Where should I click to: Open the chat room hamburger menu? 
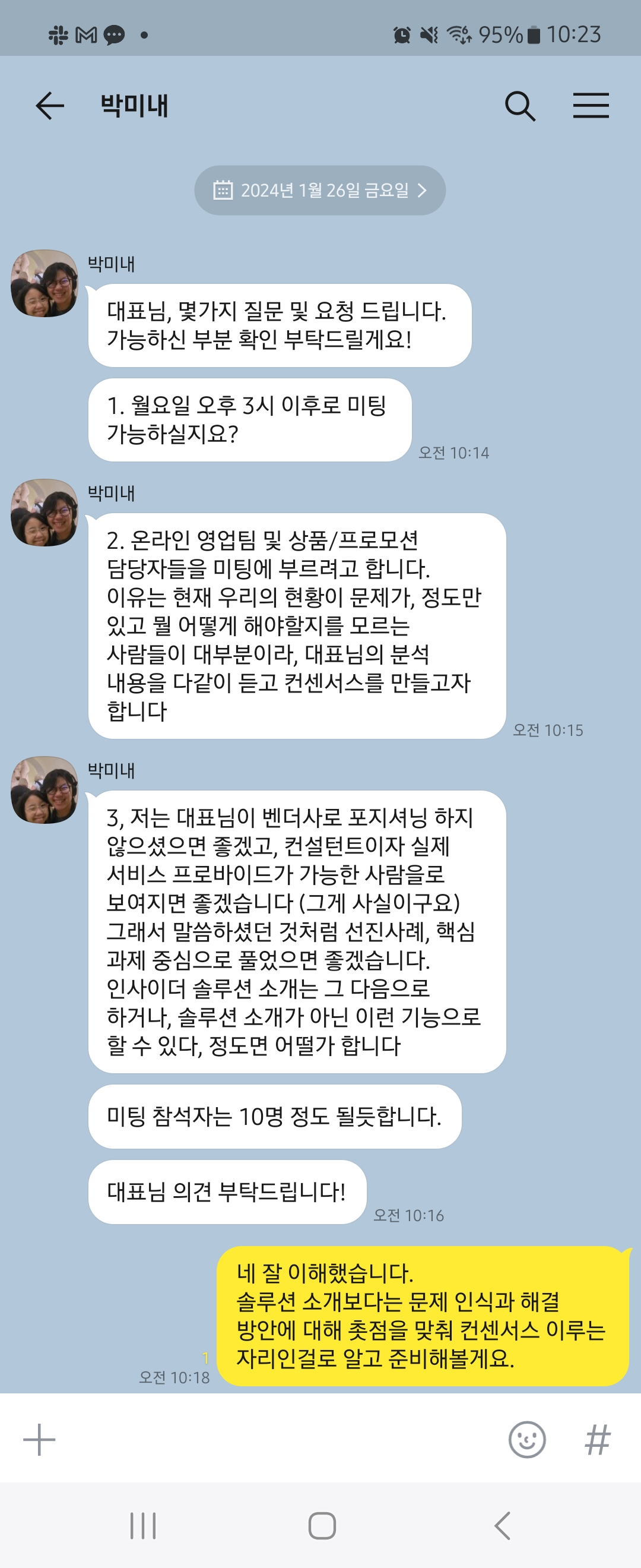591,106
